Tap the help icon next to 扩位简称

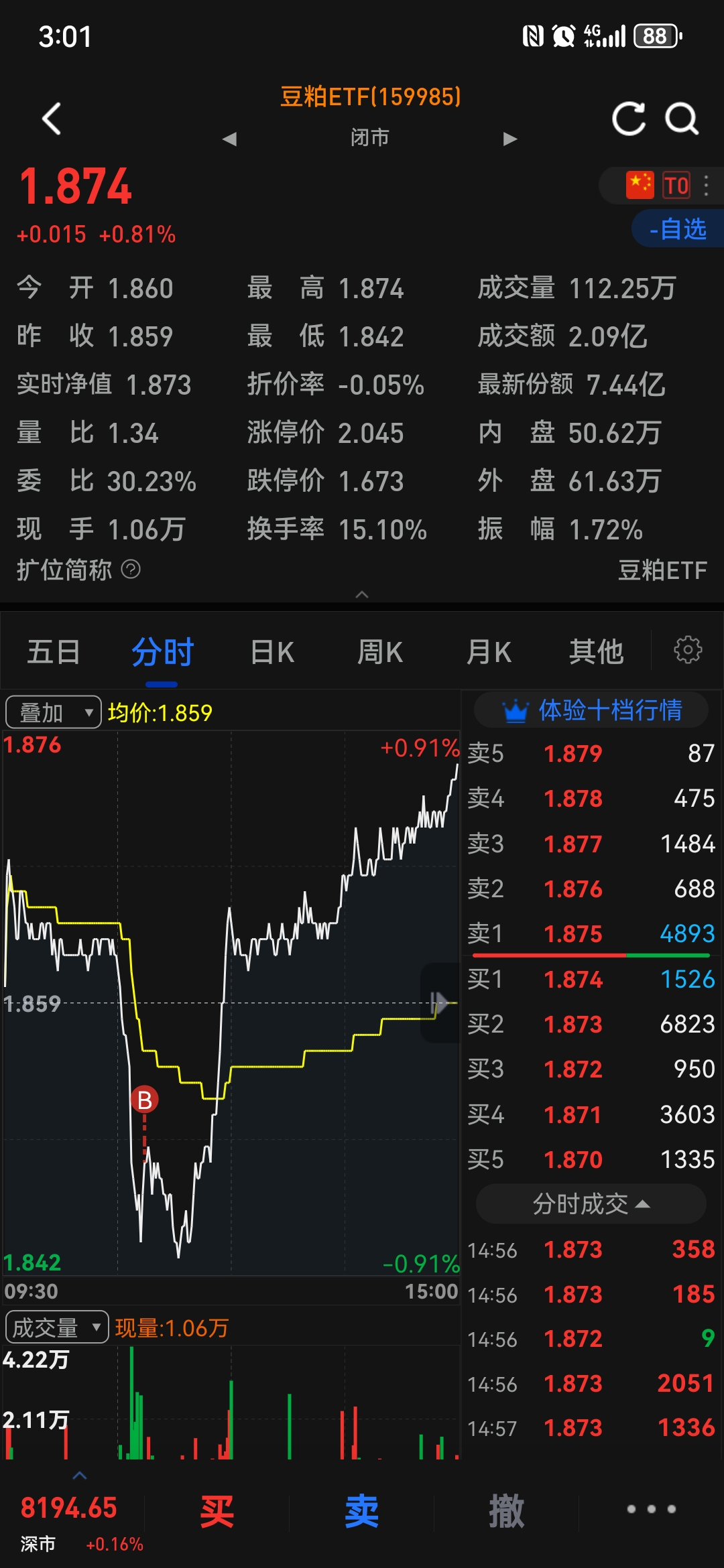pyautogui.click(x=131, y=570)
